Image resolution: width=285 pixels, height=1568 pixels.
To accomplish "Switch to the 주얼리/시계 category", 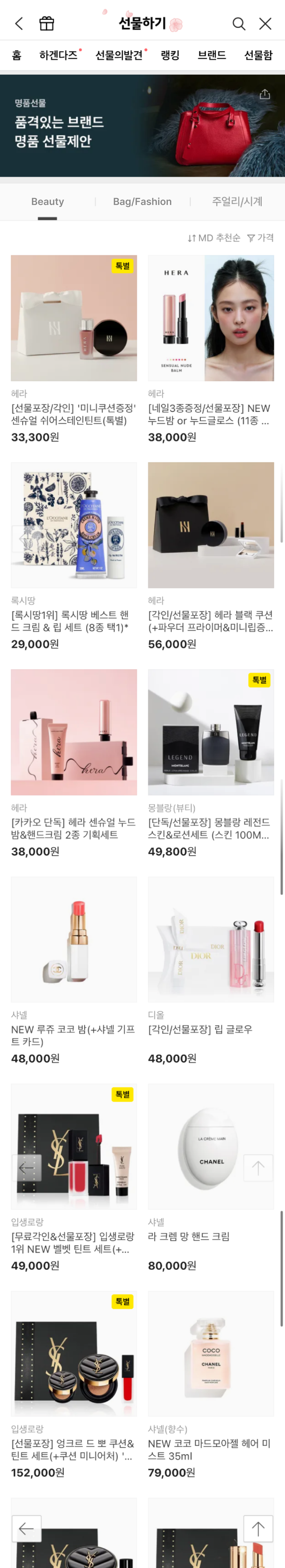I will click(237, 202).
